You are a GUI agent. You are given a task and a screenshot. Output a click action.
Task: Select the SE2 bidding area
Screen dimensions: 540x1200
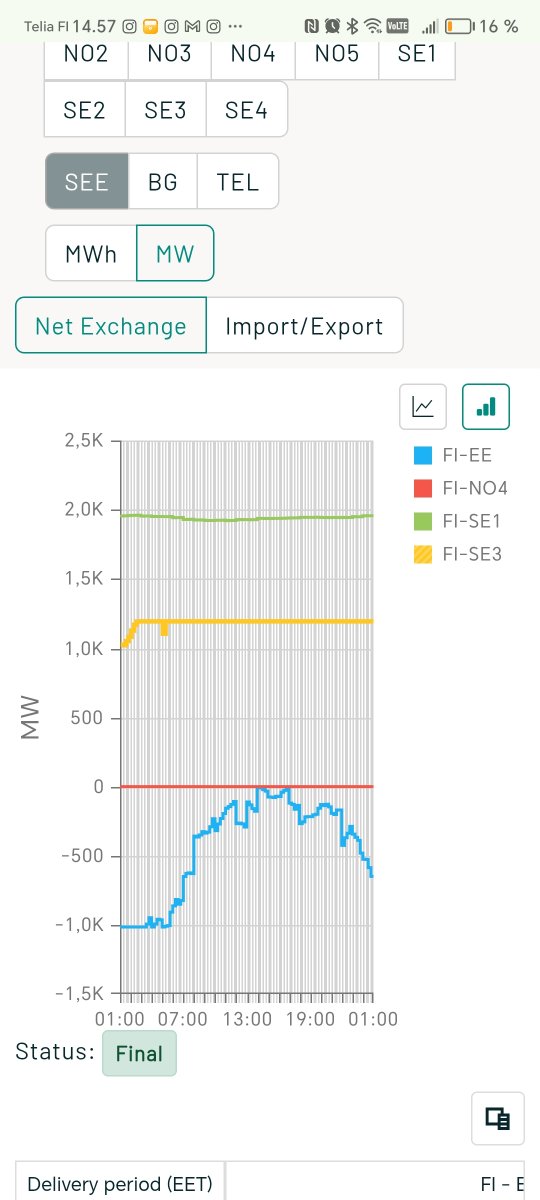[84, 110]
